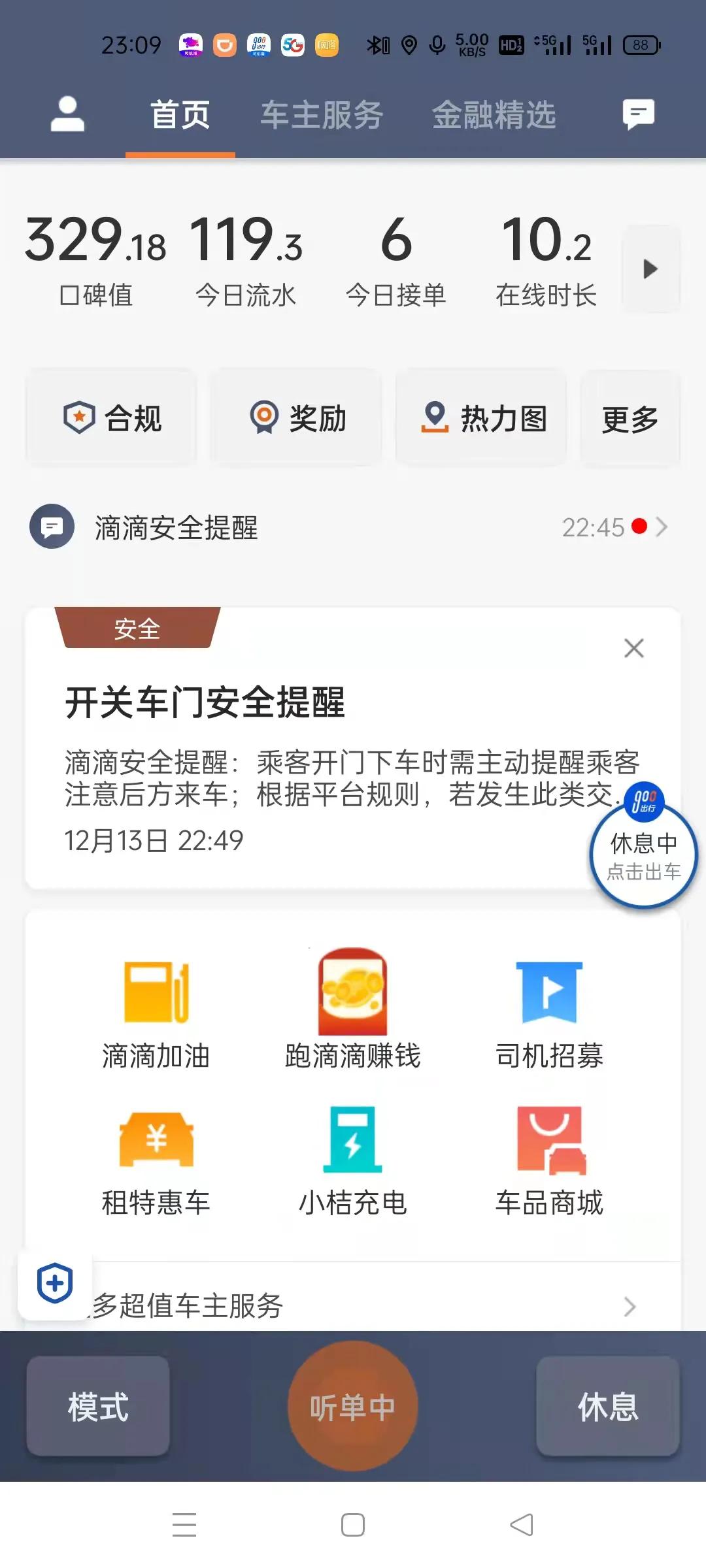The width and height of the screenshot is (706, 1568).
Task: Open the 奖励 rewards panel
Action: 295,418
